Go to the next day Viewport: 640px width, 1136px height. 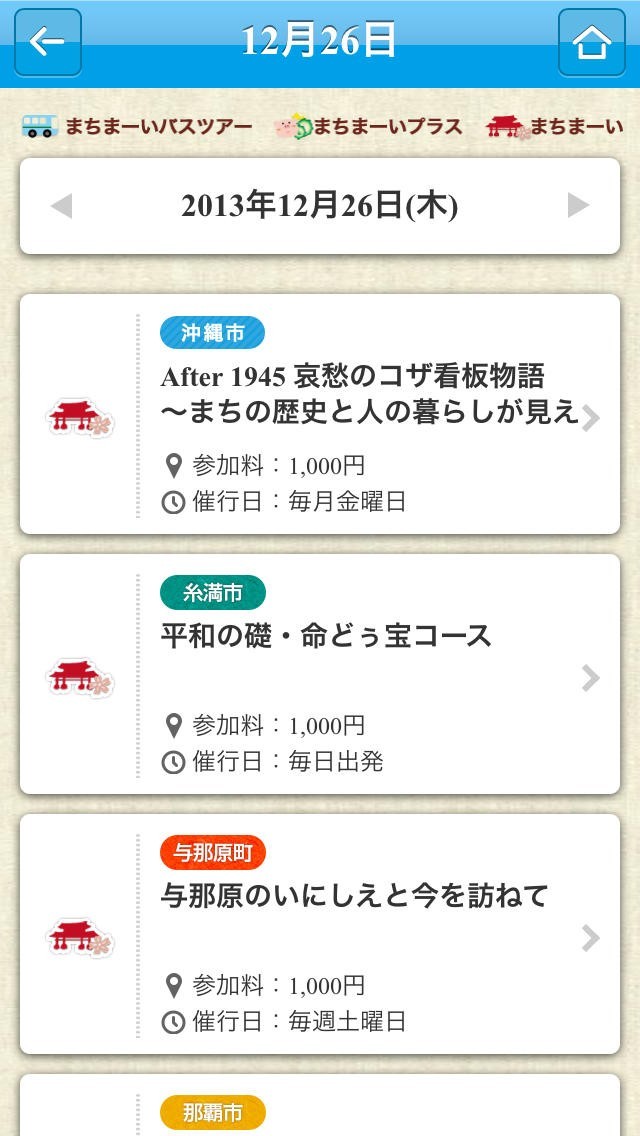578,206
